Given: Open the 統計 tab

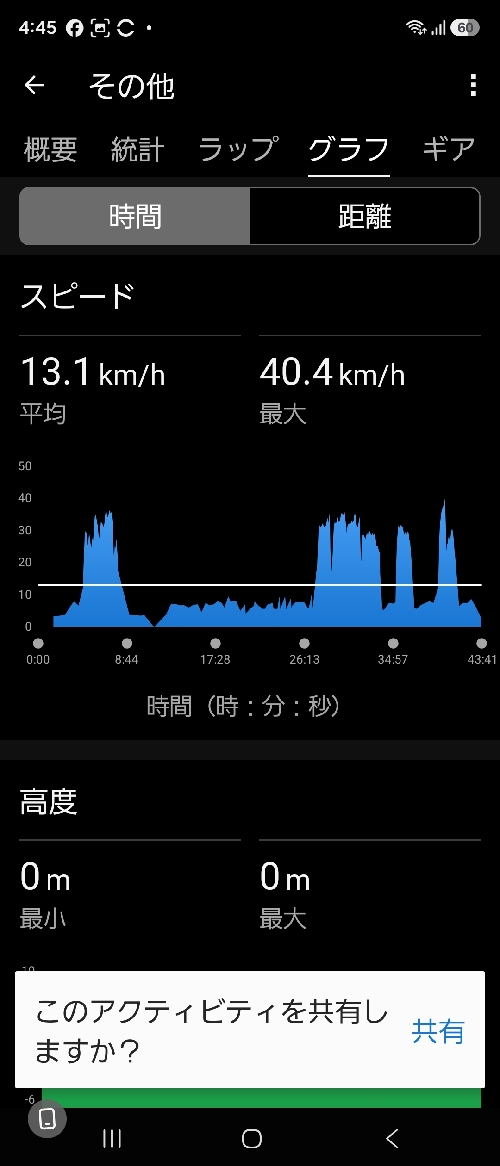Looking at the screenshot, I should coord(138,149).
